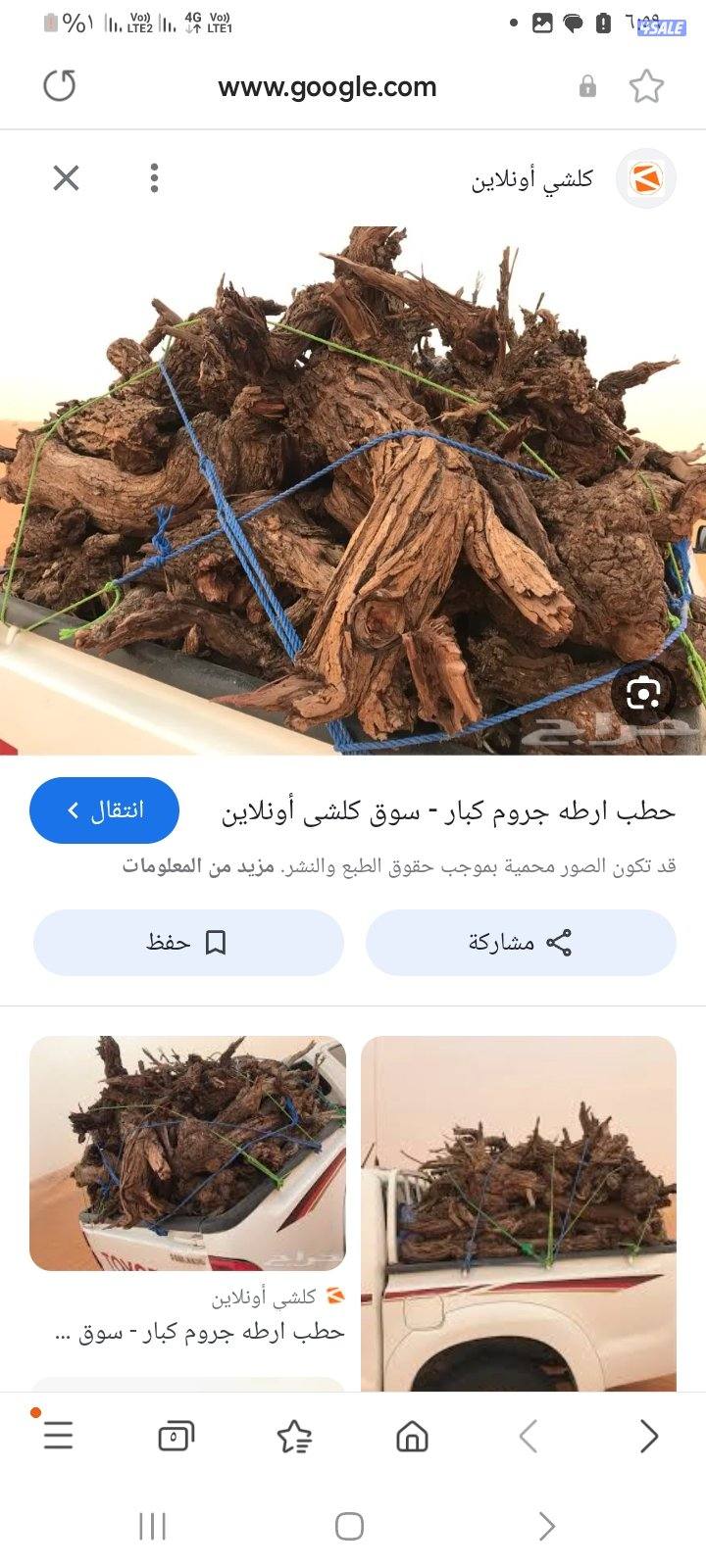Tap the lock icon in the address bar
This screenshot has width=706, height=1568.
(589, 86)
